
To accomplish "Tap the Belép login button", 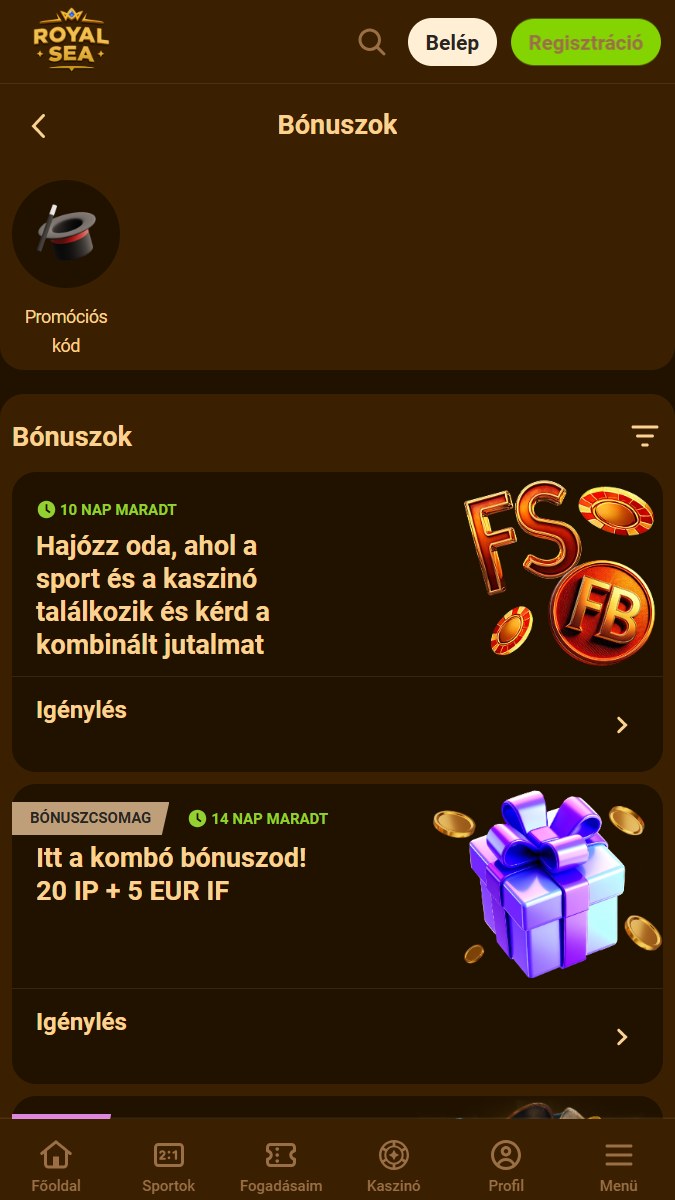I will click(452, 42).
